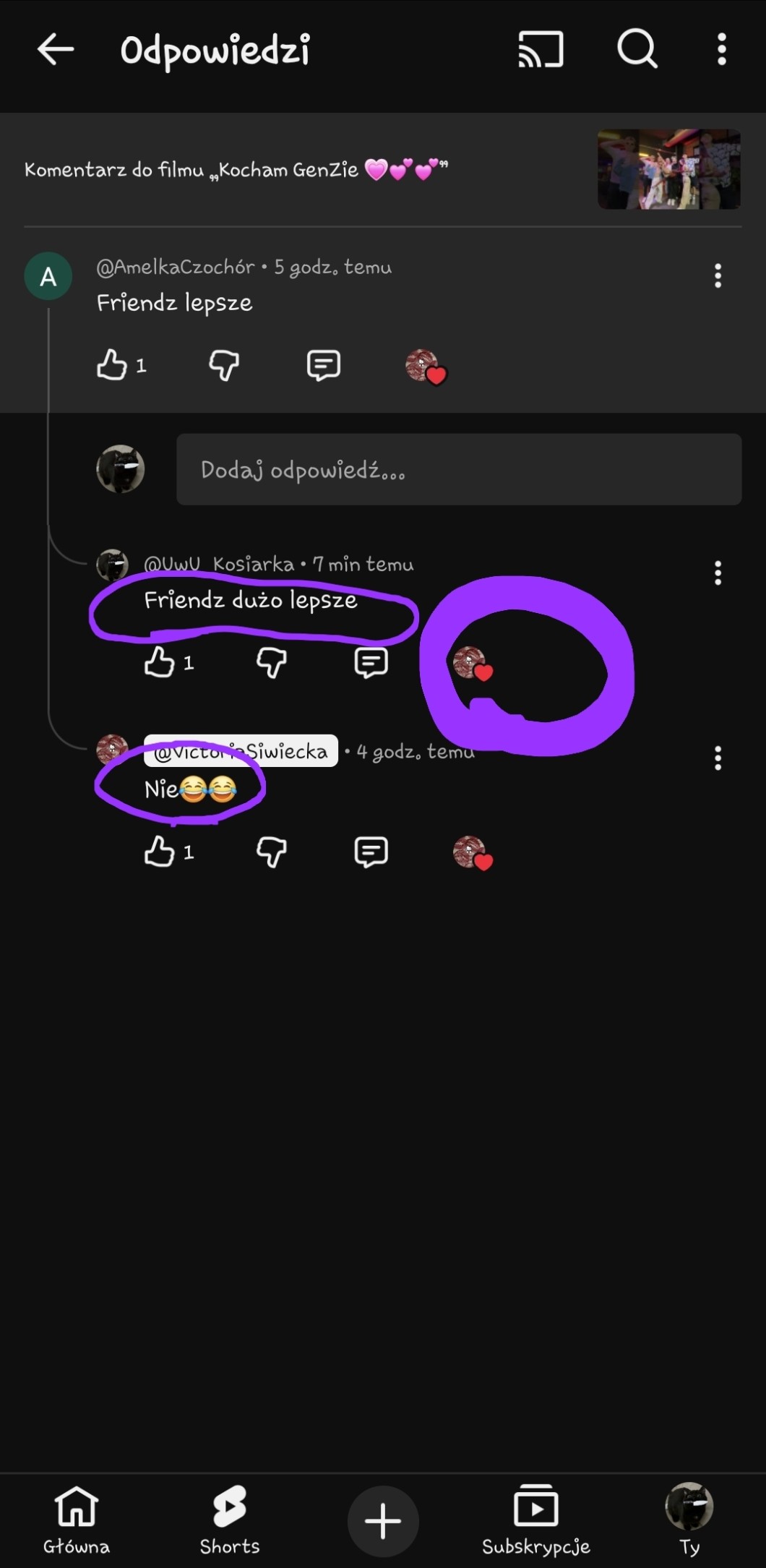Like the comment by @AmelkaCzochór
The height and width of the screenshot is (1568, 766).
(x=112, y=365)
